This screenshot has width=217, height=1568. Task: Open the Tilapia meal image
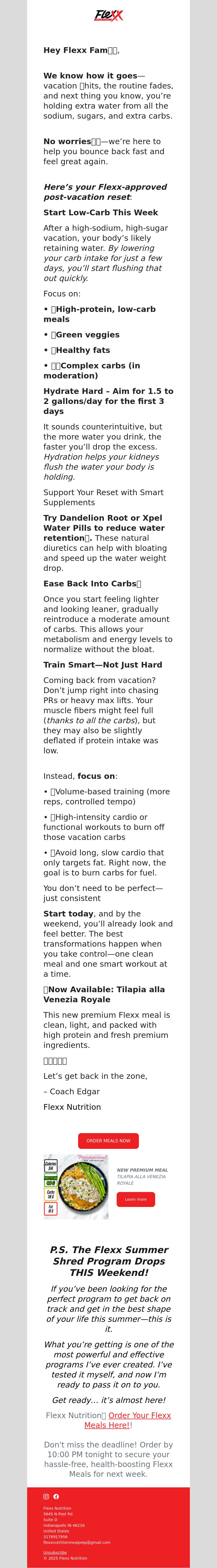[76, 1187]
